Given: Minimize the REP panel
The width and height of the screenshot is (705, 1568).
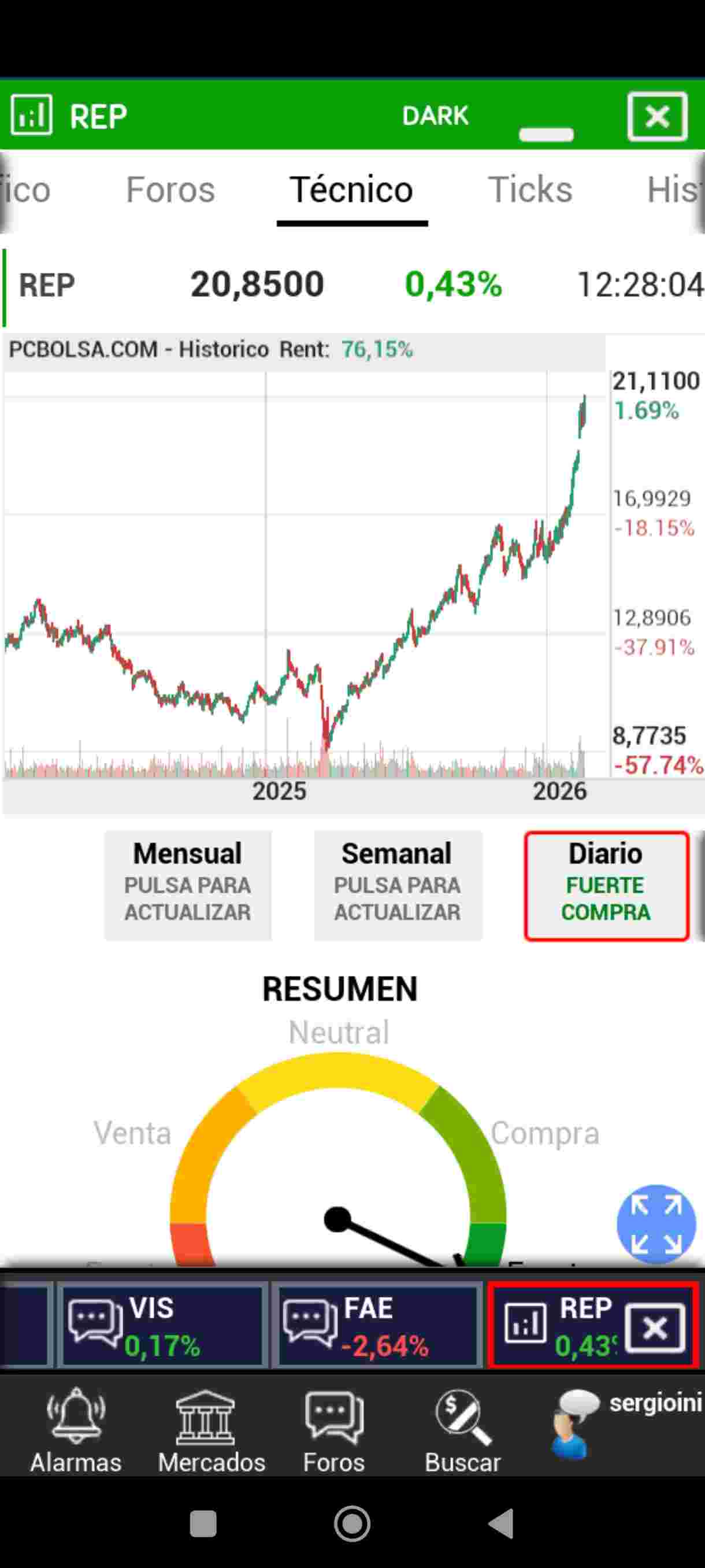Looking at the screenshot, I should click(x=546, y=134).
